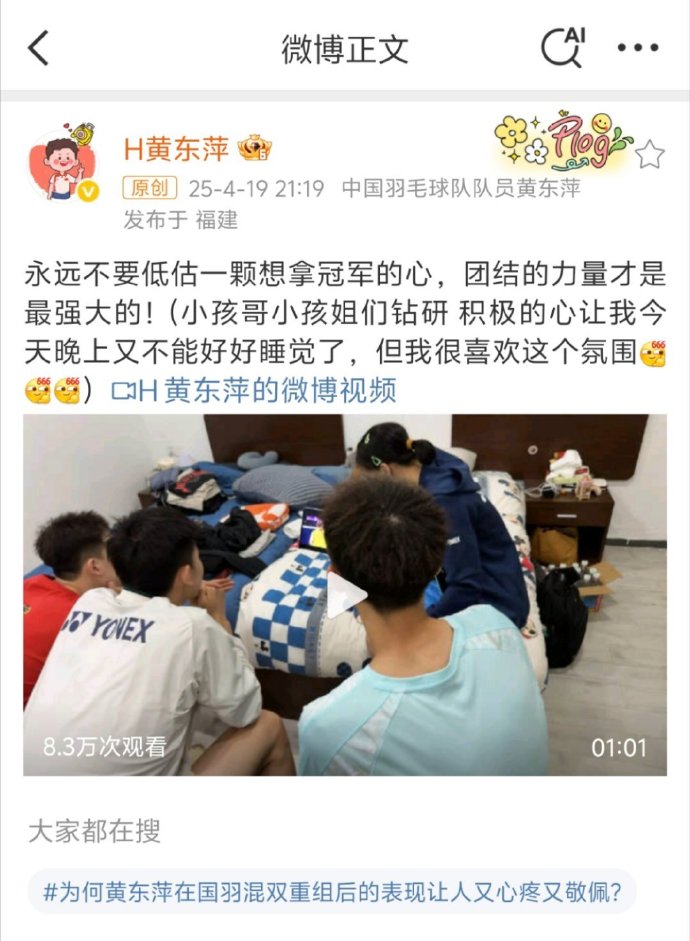690x941 pixels.
Task: Play the one-minute video
Action: pyautogui.click(x=345, y=596)
